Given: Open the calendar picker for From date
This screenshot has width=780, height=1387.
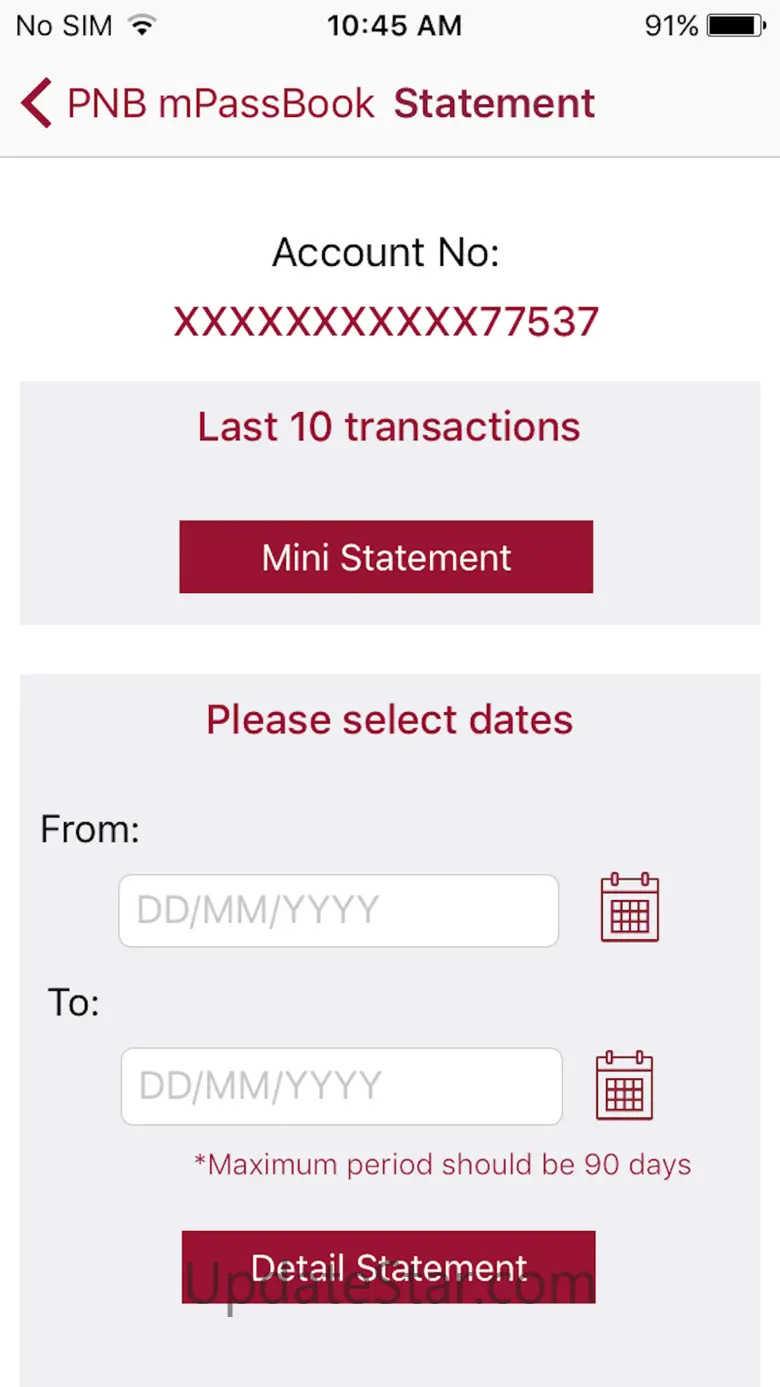Looking at the screenshot, I should (x=629, y=908).
